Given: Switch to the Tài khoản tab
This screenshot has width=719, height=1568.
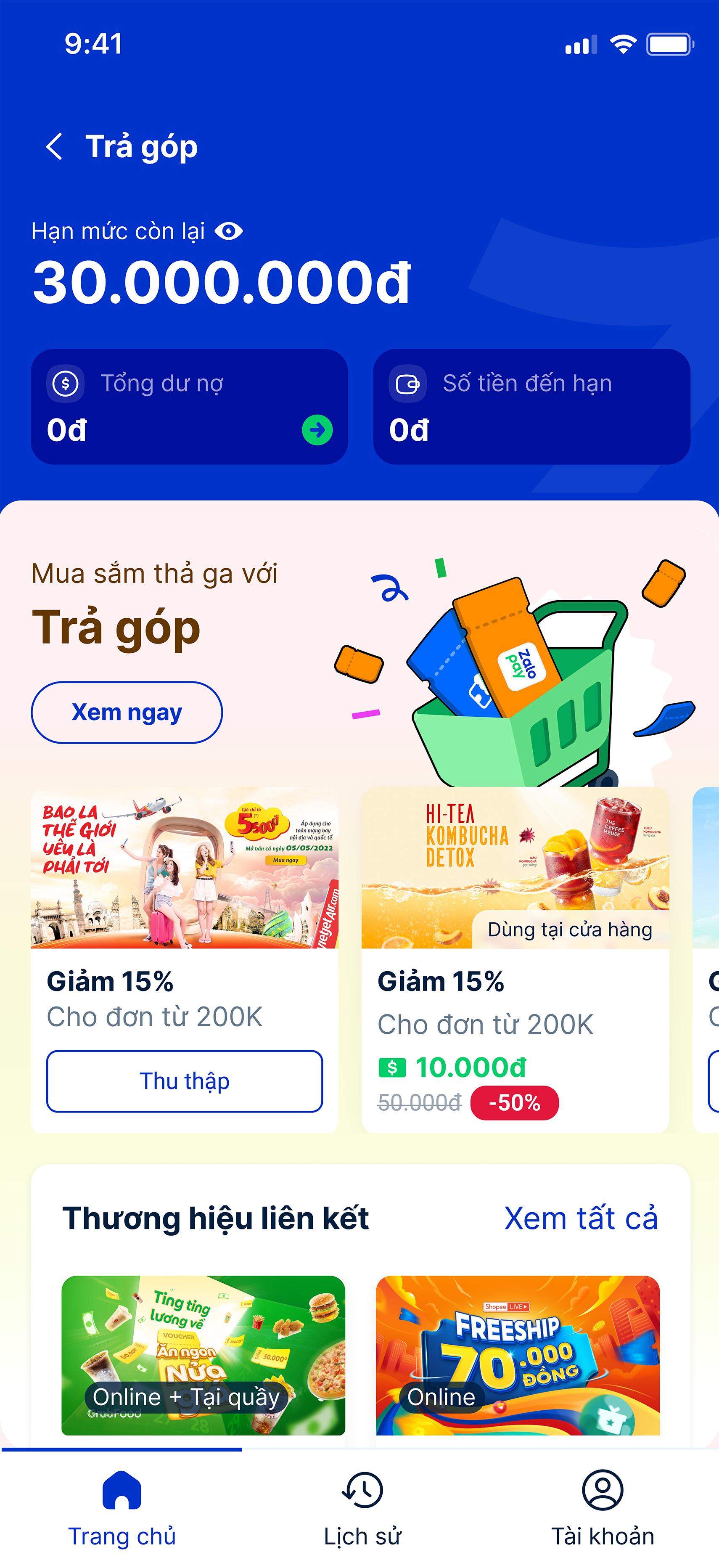Looking at the screenshot, I should (602, 1508).
